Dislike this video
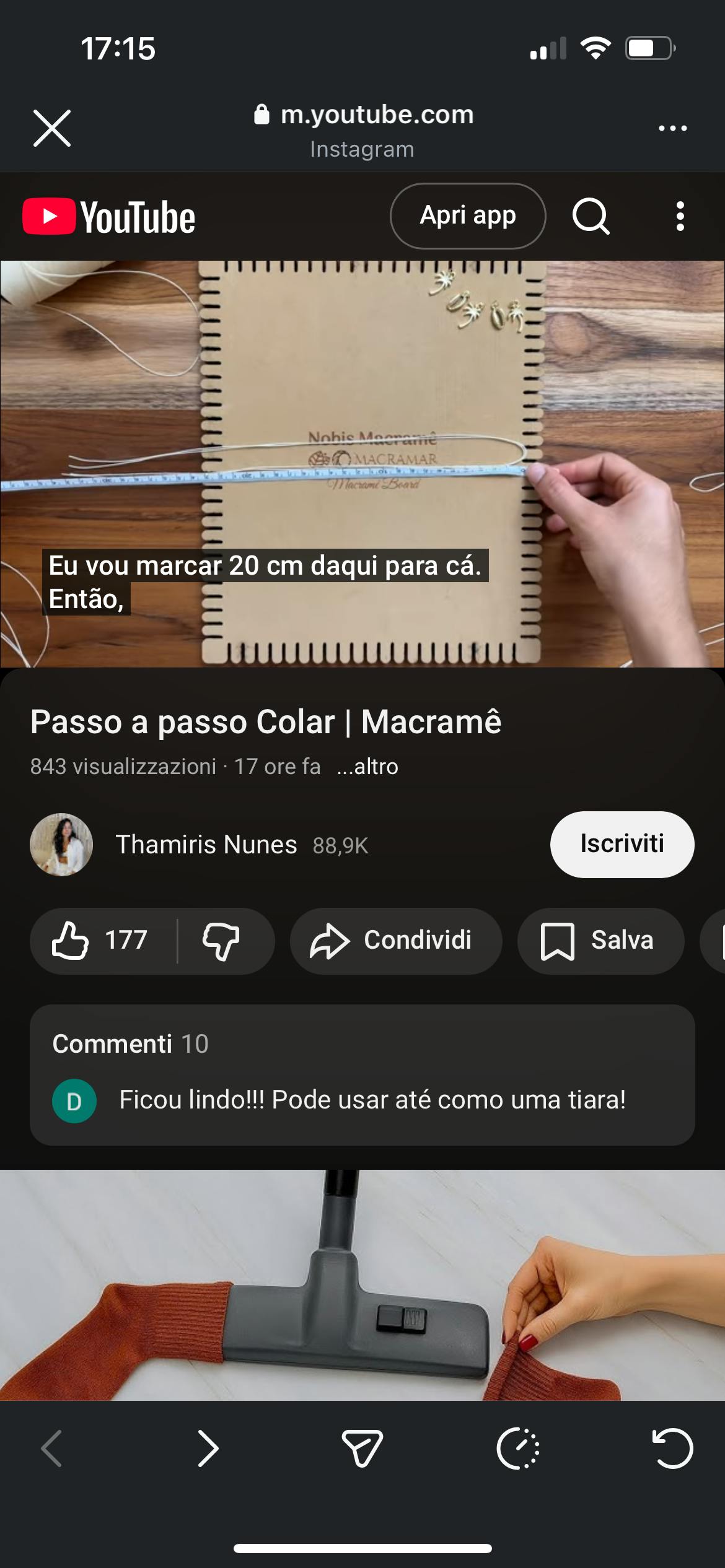This screenshot has width=725, height=1568. point(221,941)
